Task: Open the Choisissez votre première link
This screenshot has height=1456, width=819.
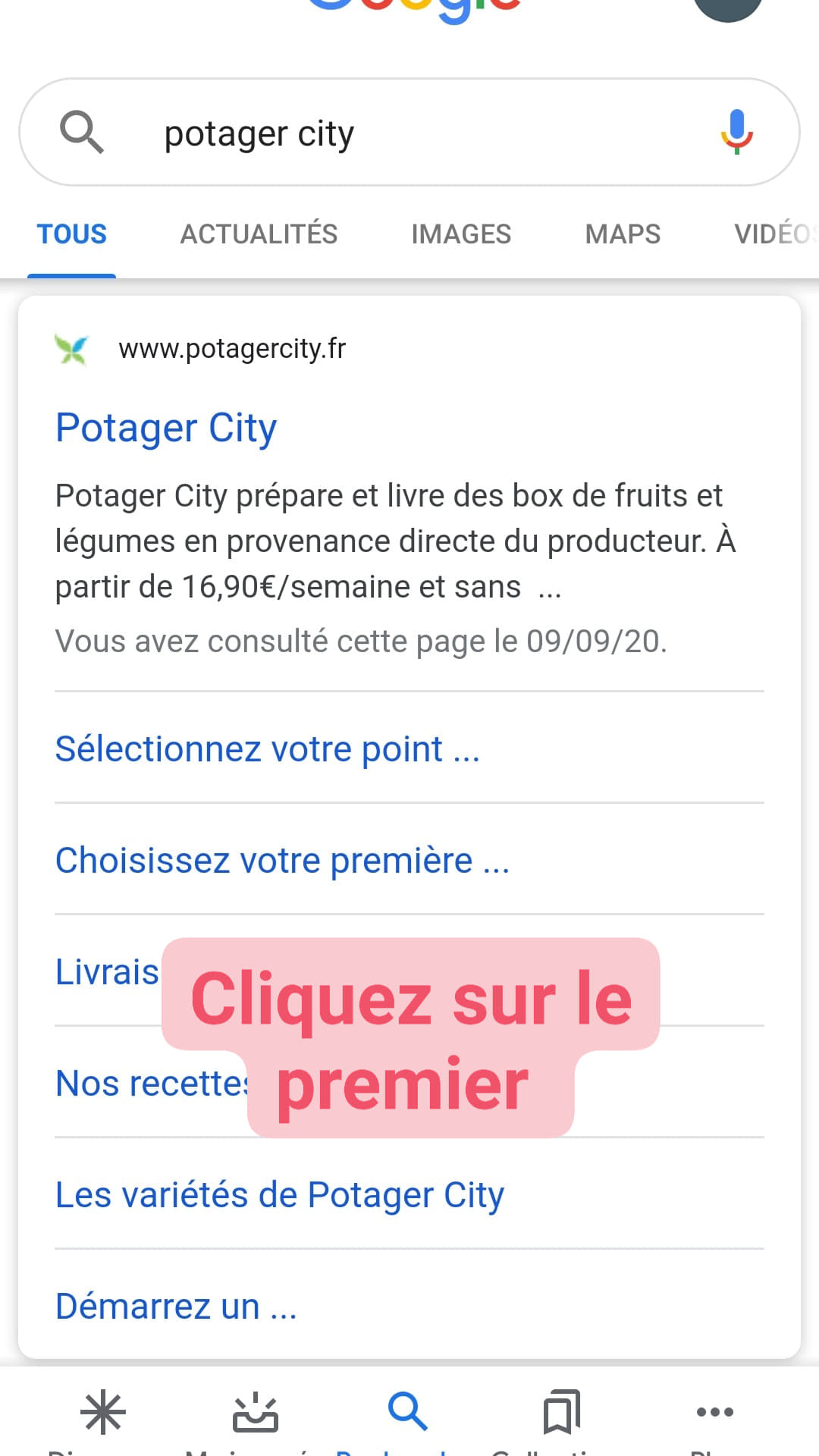Action: click(x=282, y=861)
